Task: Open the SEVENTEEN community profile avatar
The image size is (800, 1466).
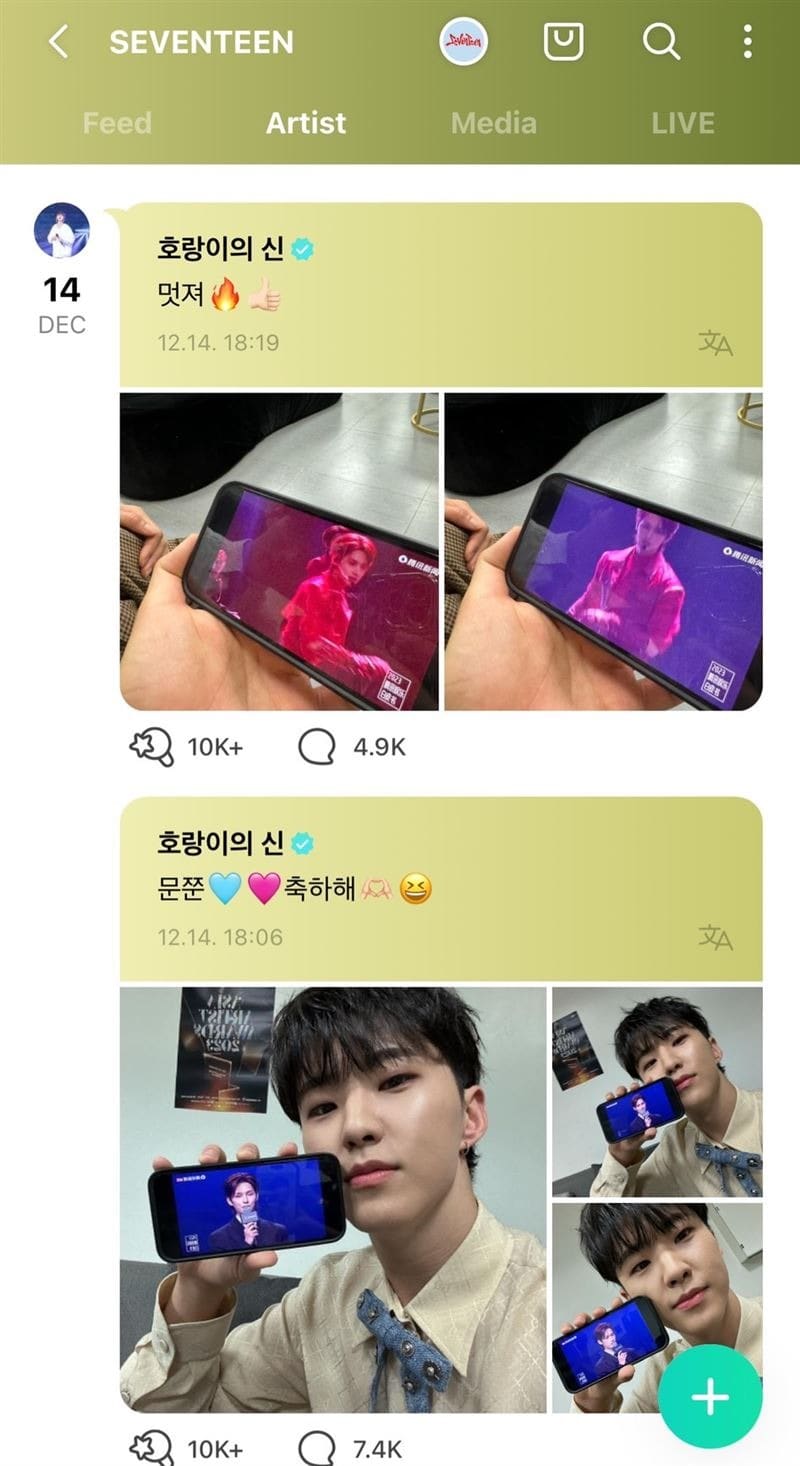Action: 464,42
